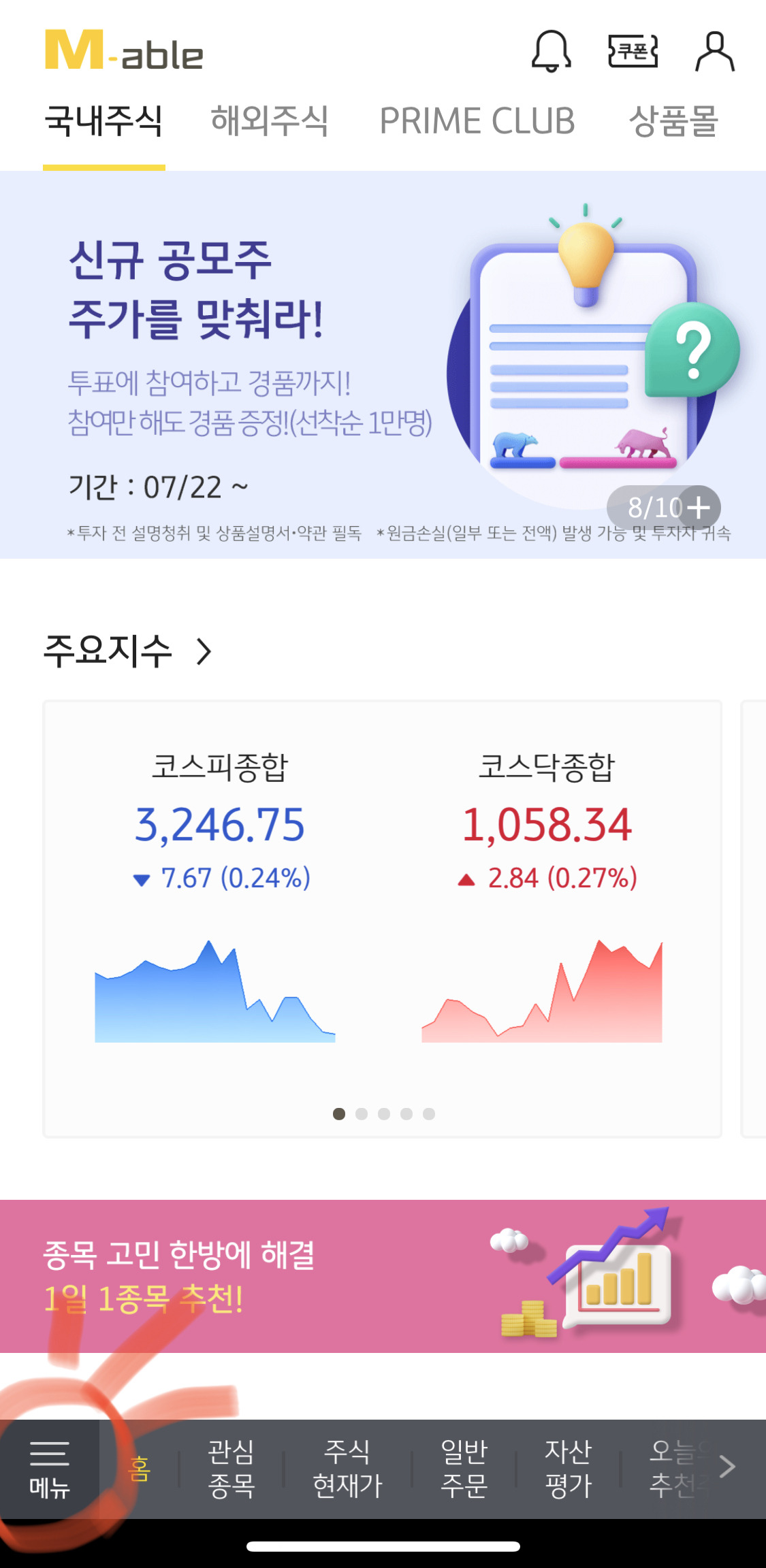Screen dimensions: 766x1568
Task: Open the 신규 공모주 event banner
Action: (383, 365)
